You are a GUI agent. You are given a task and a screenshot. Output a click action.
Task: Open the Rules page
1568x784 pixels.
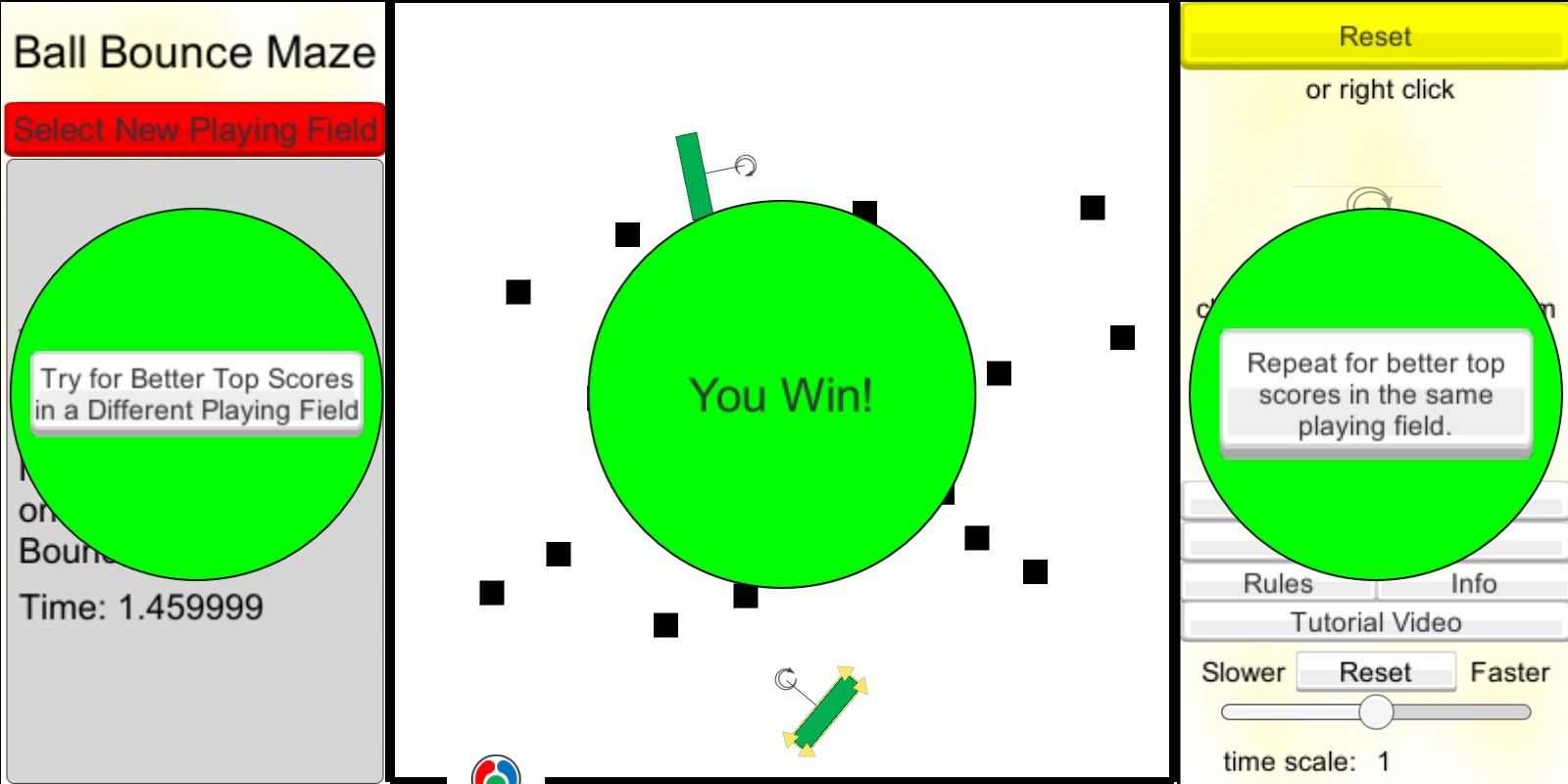1277,584
